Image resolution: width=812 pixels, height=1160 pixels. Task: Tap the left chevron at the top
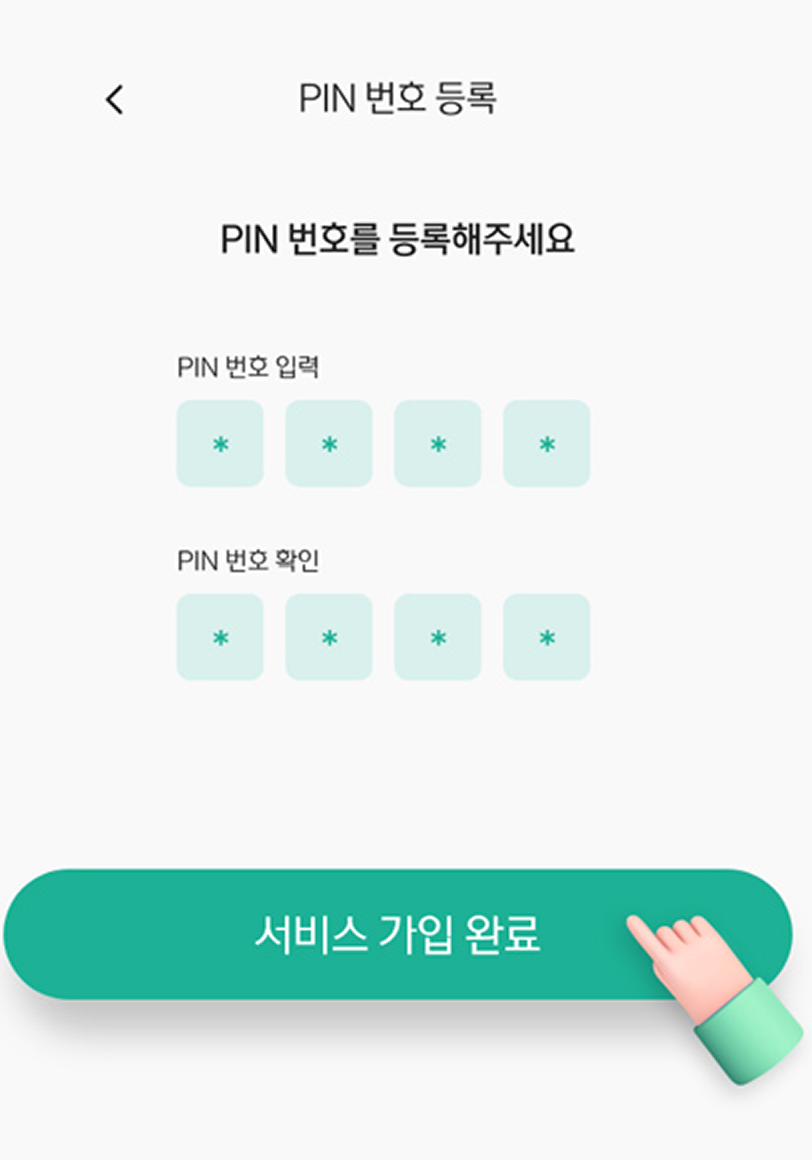click(x=113, y=99)
